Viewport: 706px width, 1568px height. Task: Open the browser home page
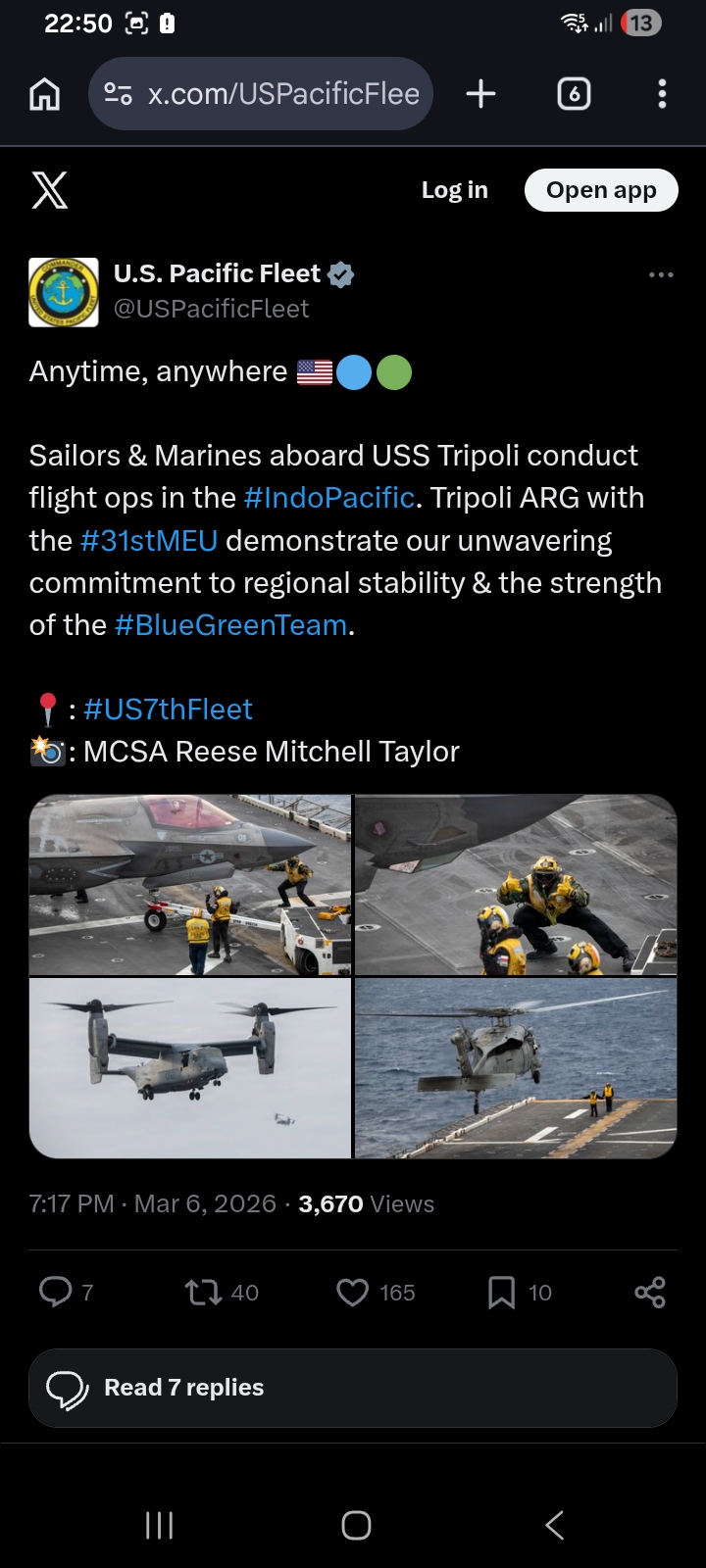click(45, 94)
